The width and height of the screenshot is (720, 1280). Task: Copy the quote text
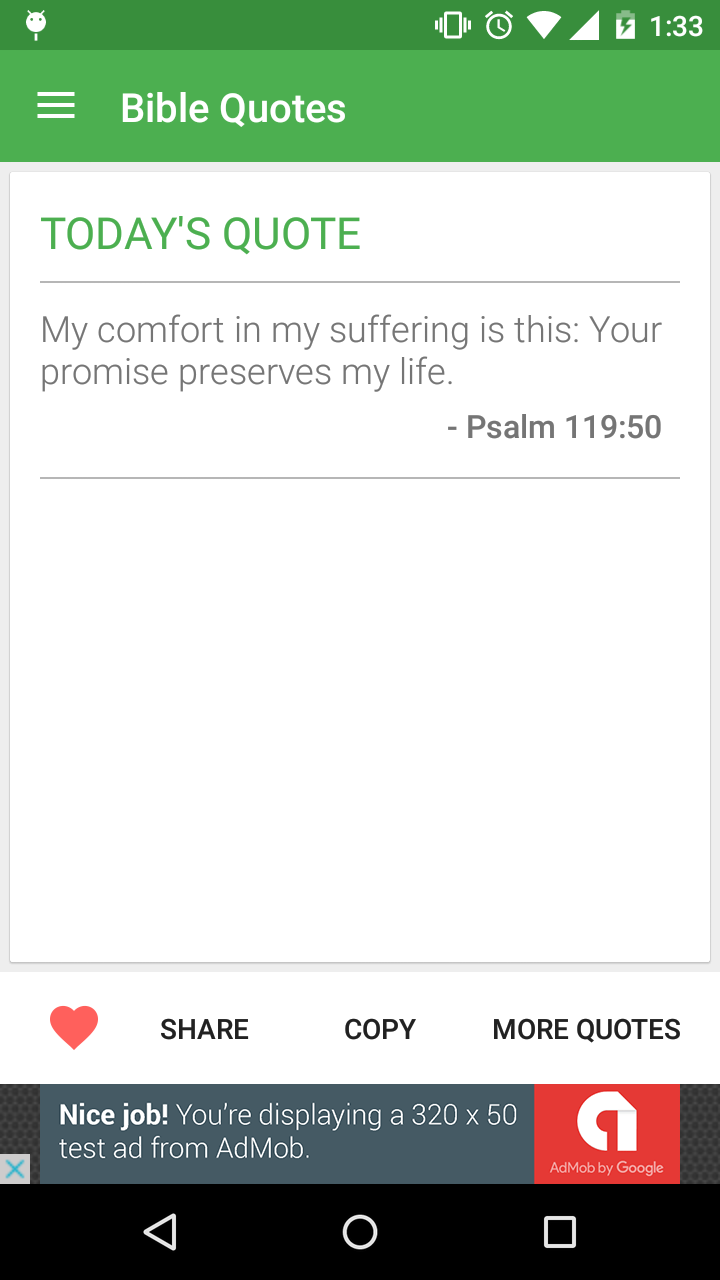[x=379, y=1029]
